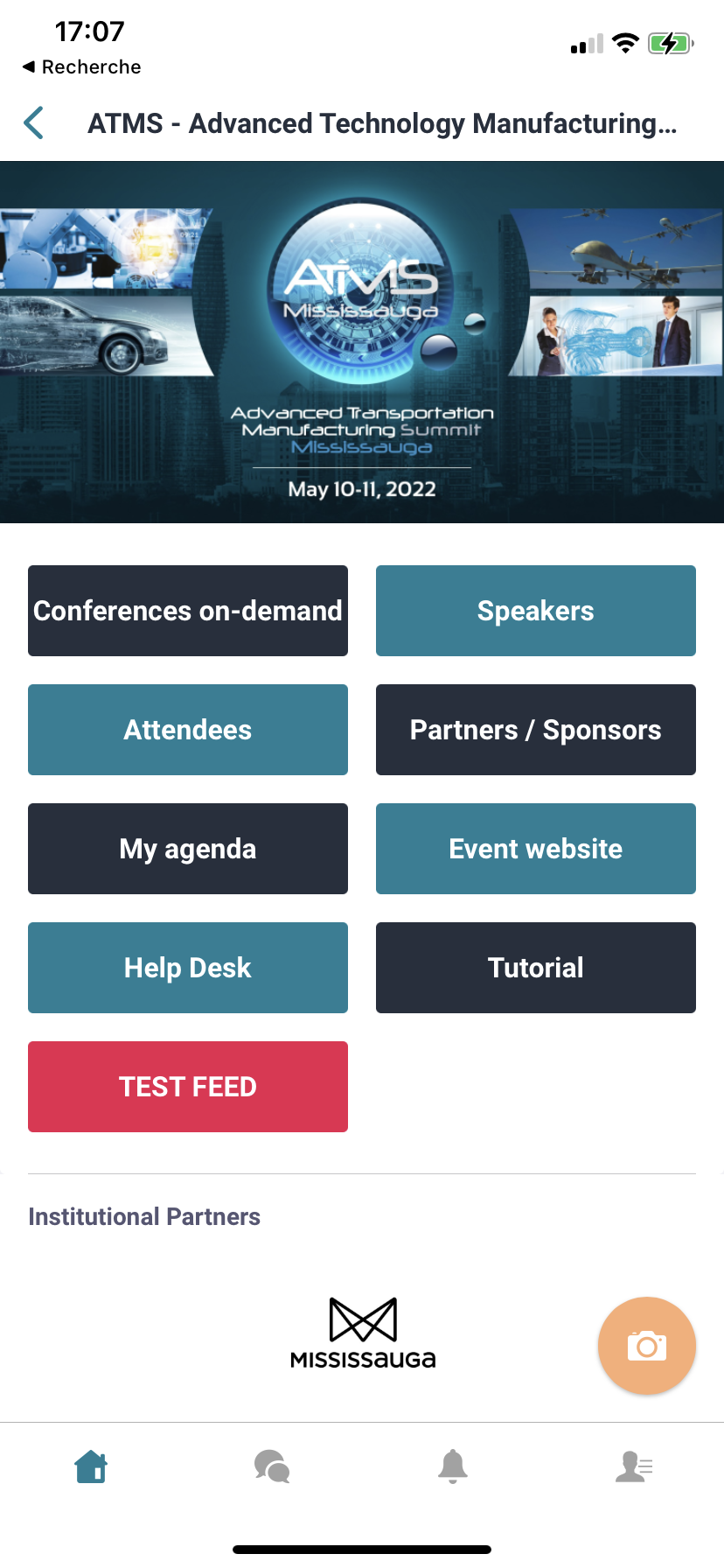Tap the red TEST FEED button
The image size is (724, 1568).
pos(187,1086)
